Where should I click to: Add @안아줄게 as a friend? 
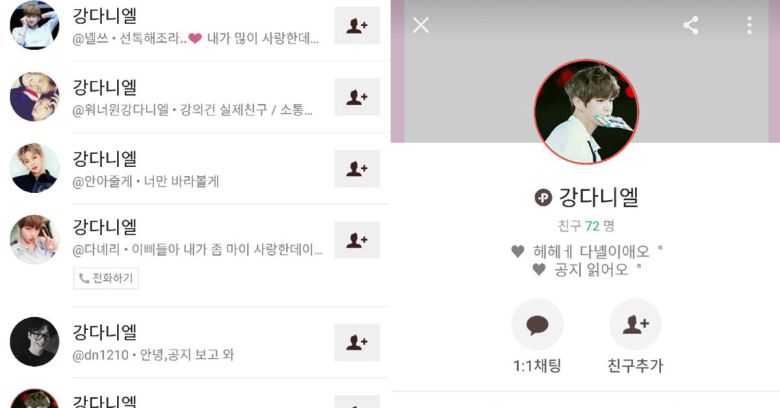coord(356,169)
